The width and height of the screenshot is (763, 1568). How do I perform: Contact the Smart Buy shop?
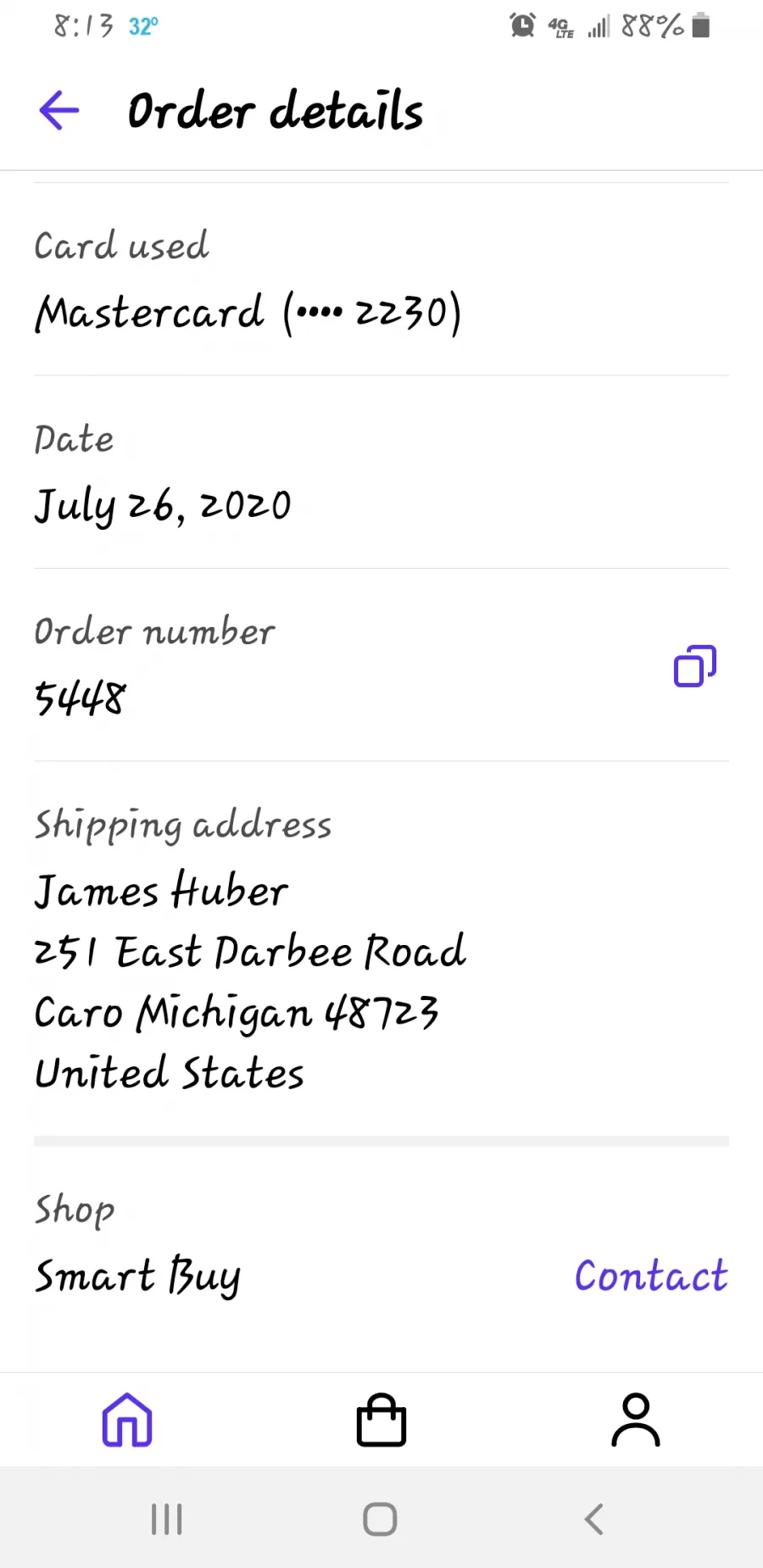click(x=651, y=1276)
